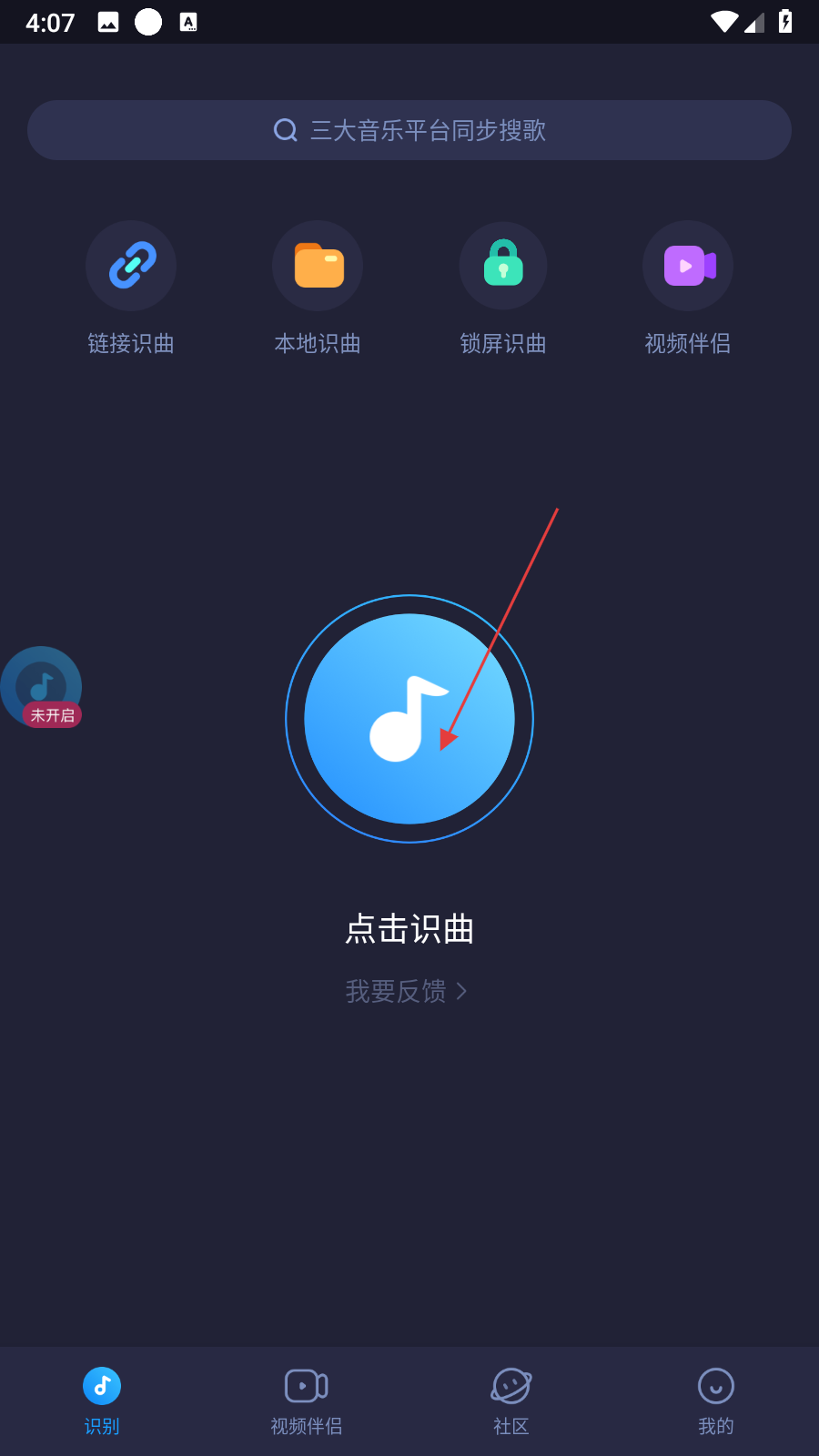Switch to the 视频伴侣 bottom tab
The width and height of the screenshot is (819, 1456).
click(x=307, y=1400)
